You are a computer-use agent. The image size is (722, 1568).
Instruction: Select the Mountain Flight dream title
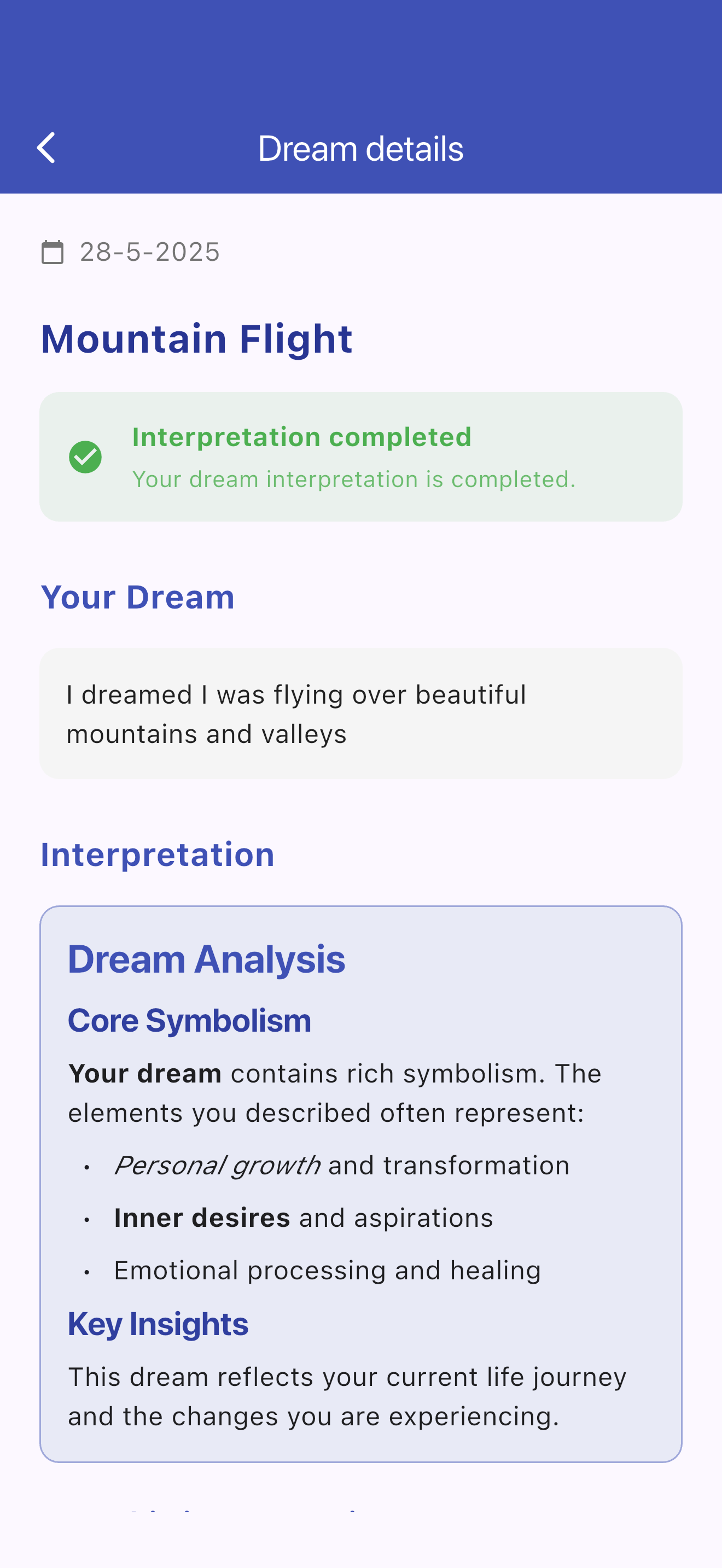click(x=196, y=338)
